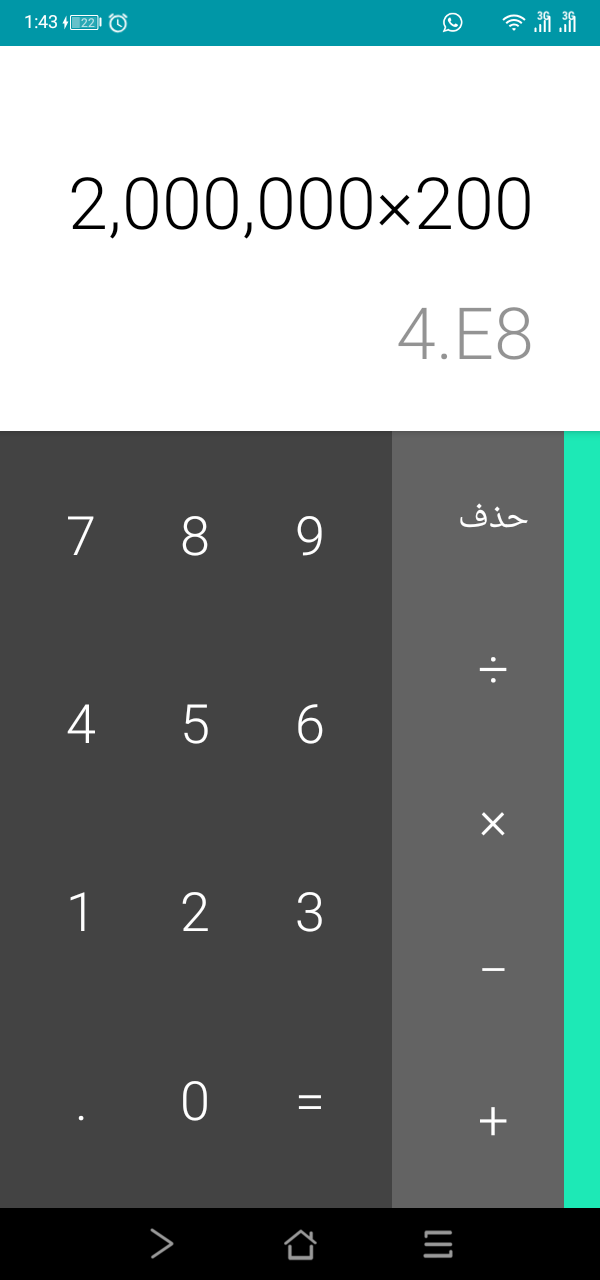Open the teal advanced functions panel
Viewport: 600px width, 1280px height.
(x=582, y=820)
